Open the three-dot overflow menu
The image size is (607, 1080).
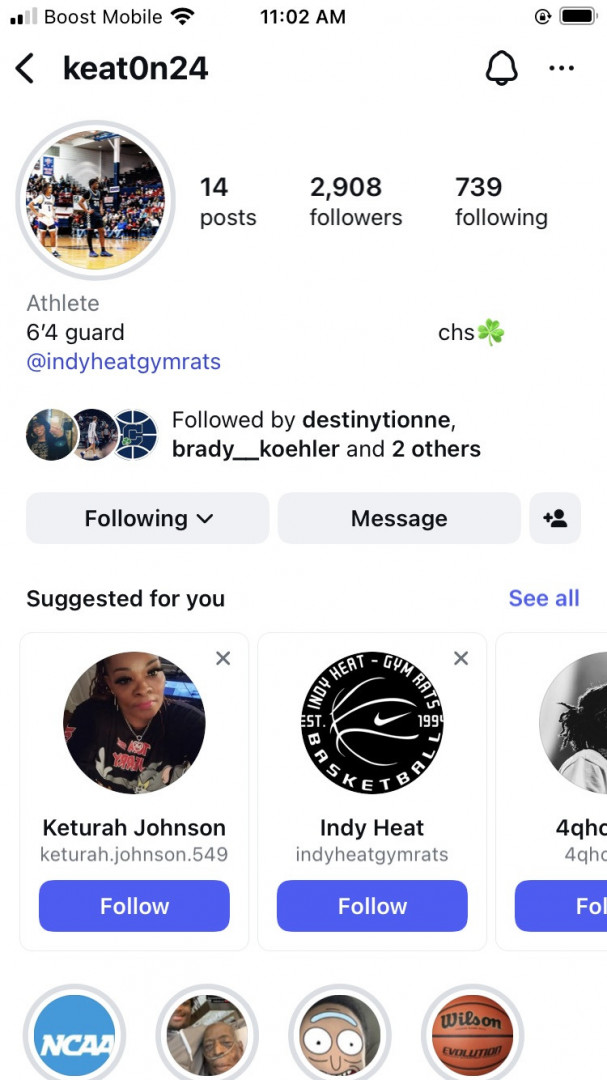click(x=562, y=68)
